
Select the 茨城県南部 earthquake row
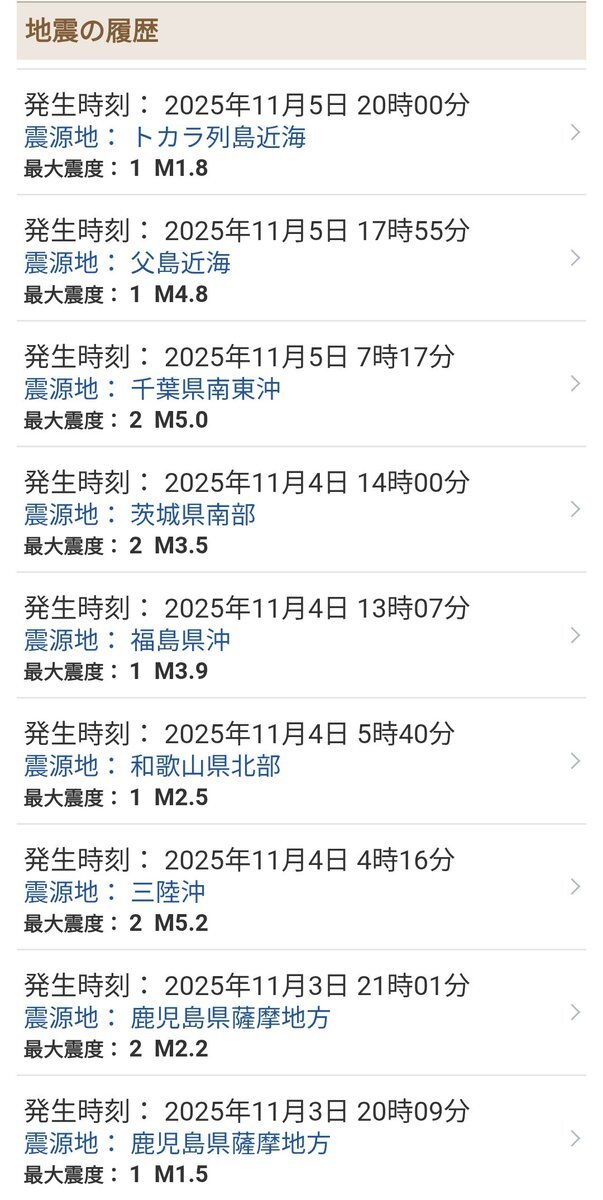pos(300,513)
